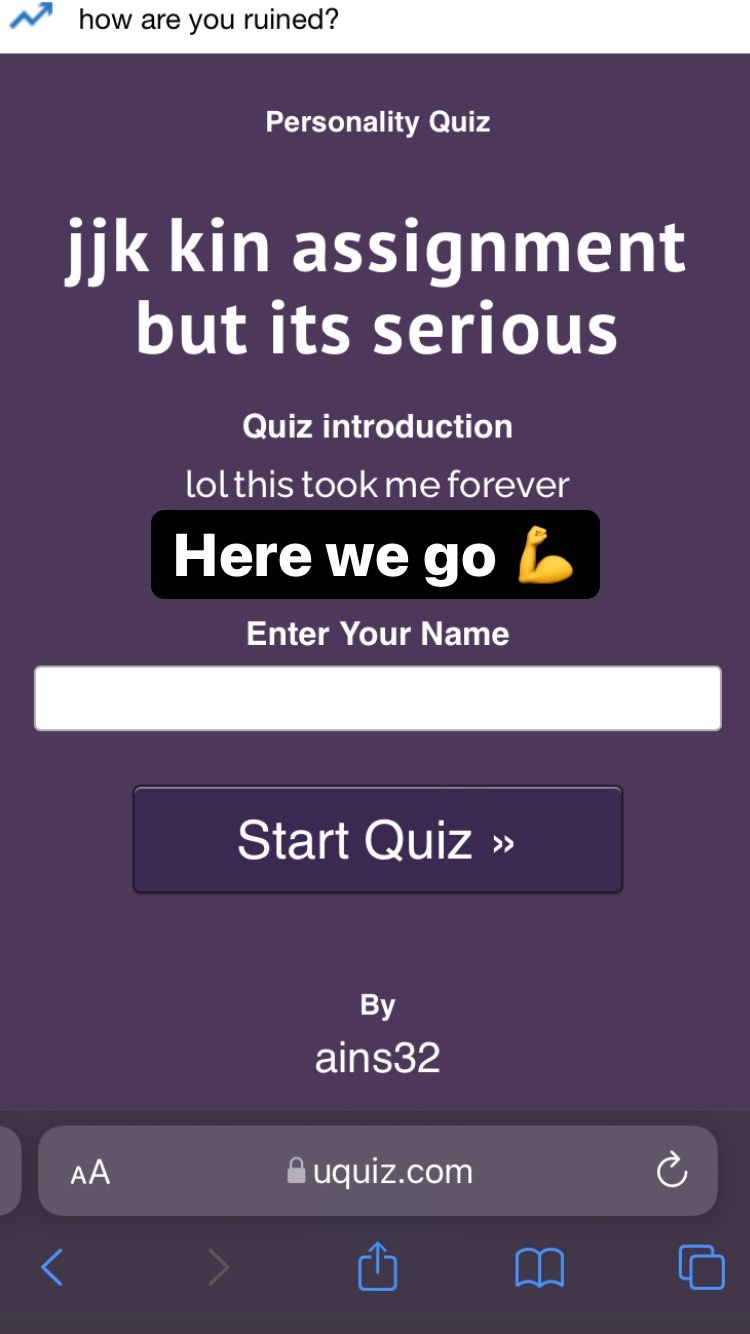Open the 'how are you ruined?' trending quiz
This screenshot has height=1334, width=750.
[x=208, y=19]
